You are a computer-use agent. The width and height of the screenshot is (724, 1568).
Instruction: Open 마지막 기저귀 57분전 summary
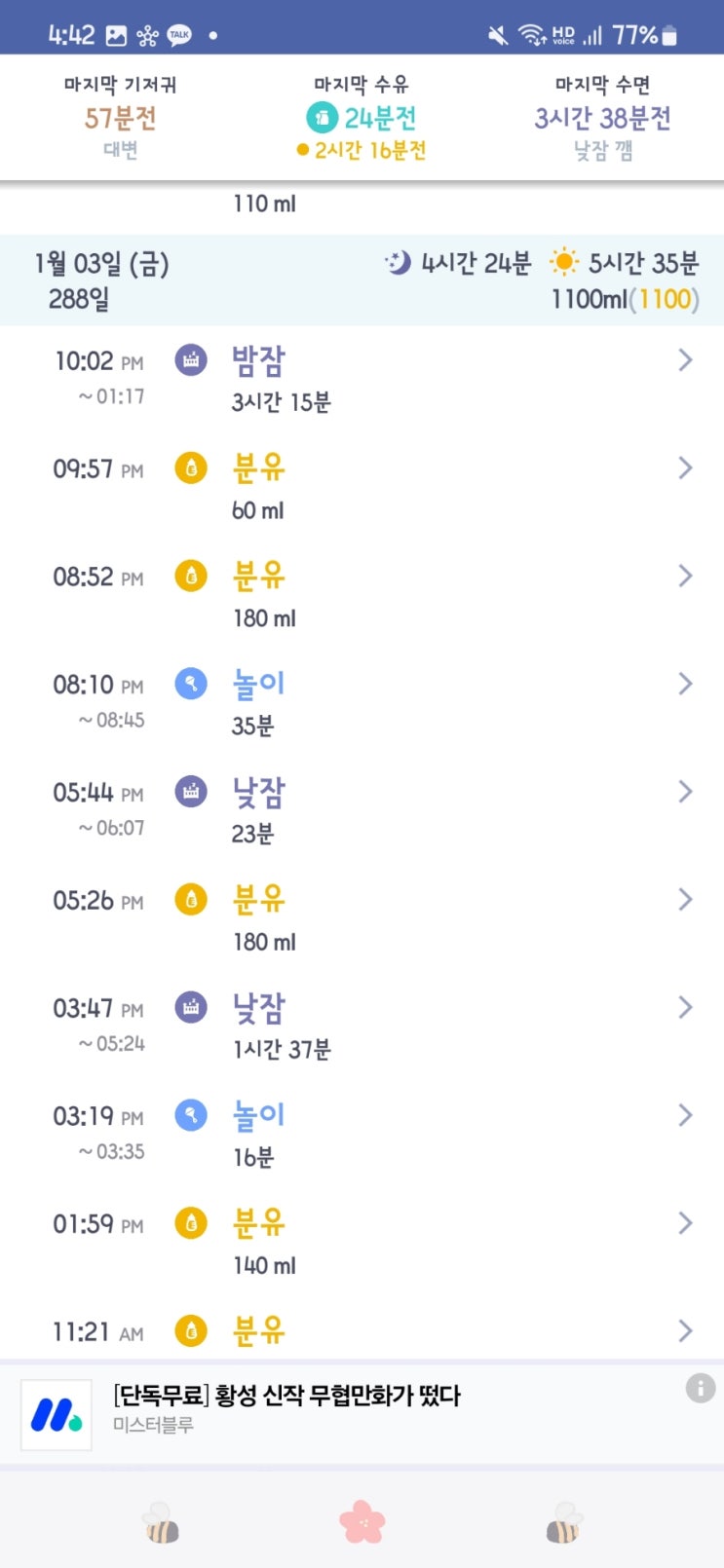(x=121, y=118)
